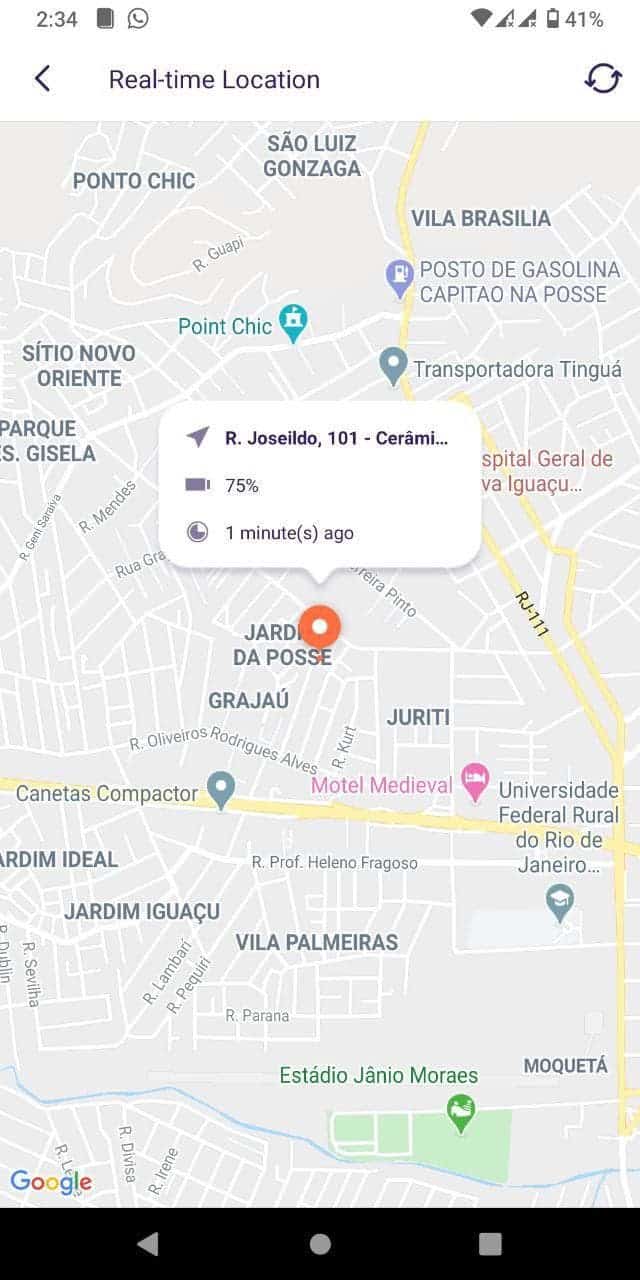Select the Transportadora Tinguá pin
The width and height of the screenshot is (640, 1280).
[394, 367]
